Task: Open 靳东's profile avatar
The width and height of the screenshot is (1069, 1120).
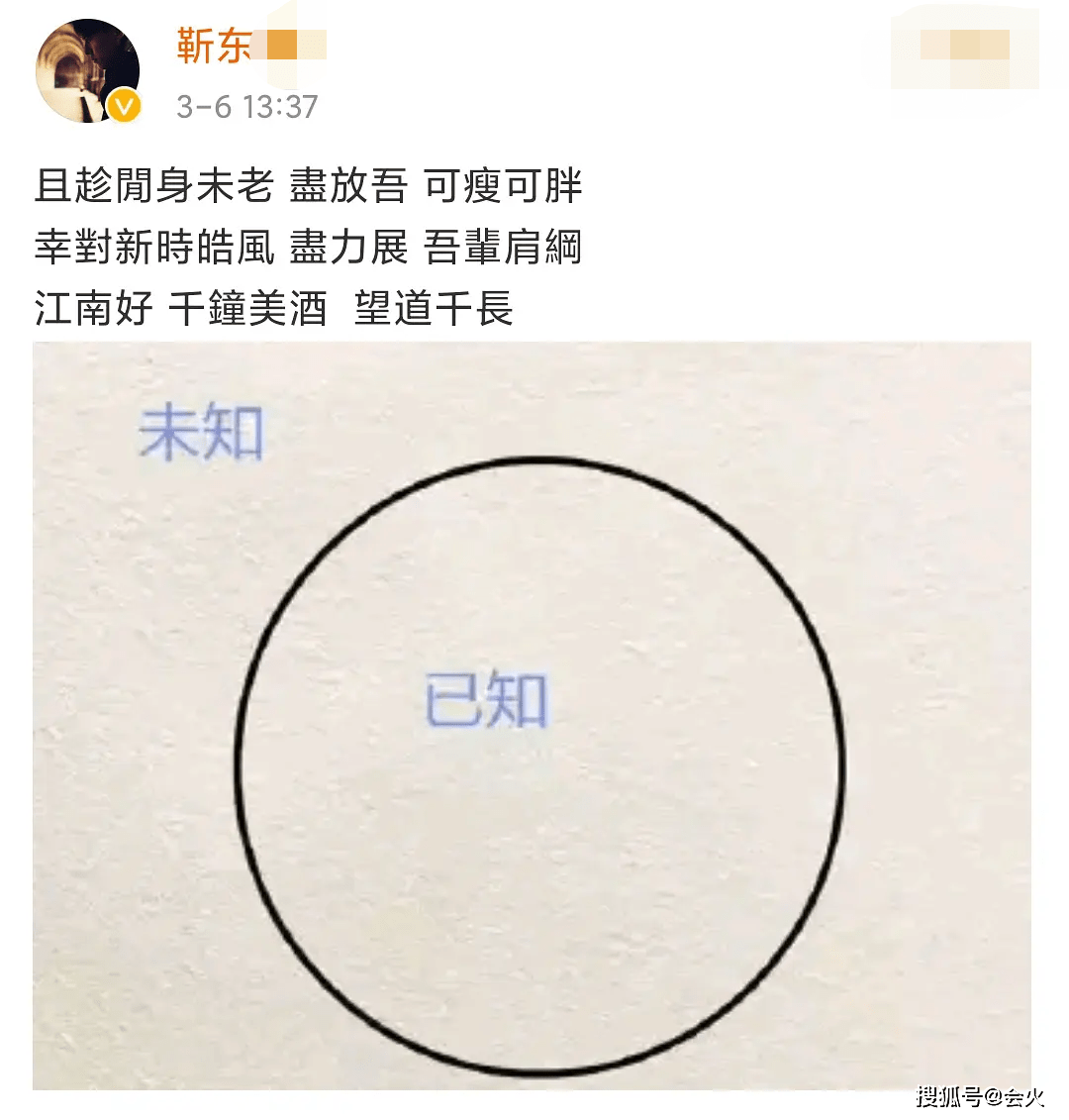Action: coord(87,69)
